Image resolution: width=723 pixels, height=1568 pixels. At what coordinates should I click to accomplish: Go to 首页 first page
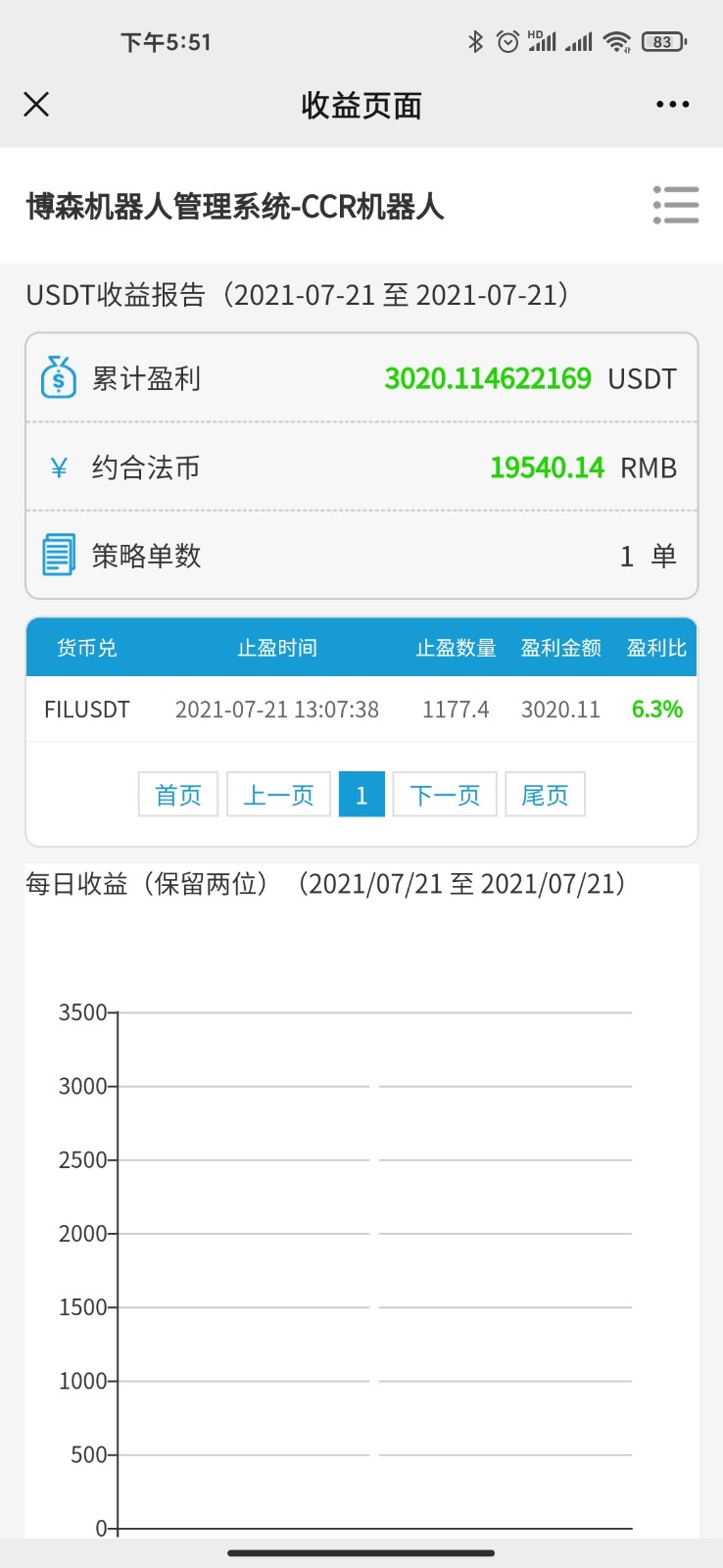[x=178, y=795]
